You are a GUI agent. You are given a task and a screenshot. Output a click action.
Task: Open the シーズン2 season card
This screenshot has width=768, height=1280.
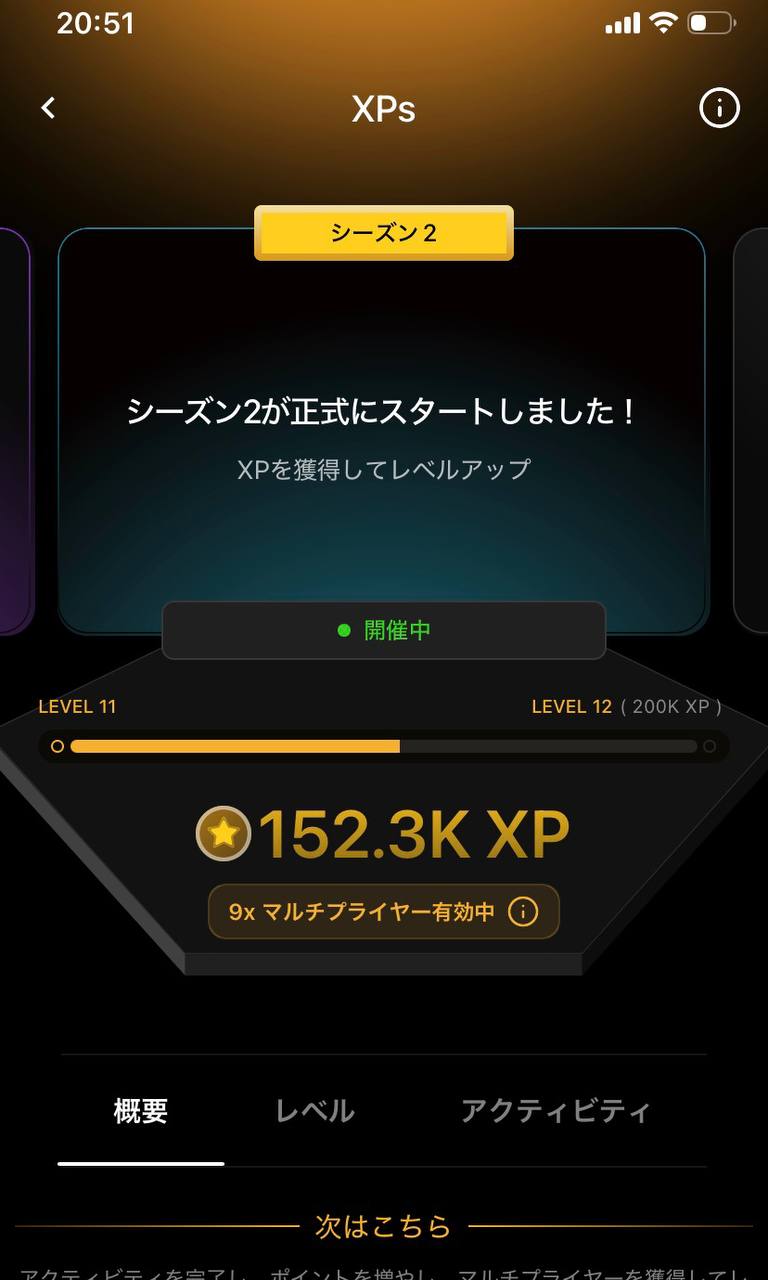[382, 430]
